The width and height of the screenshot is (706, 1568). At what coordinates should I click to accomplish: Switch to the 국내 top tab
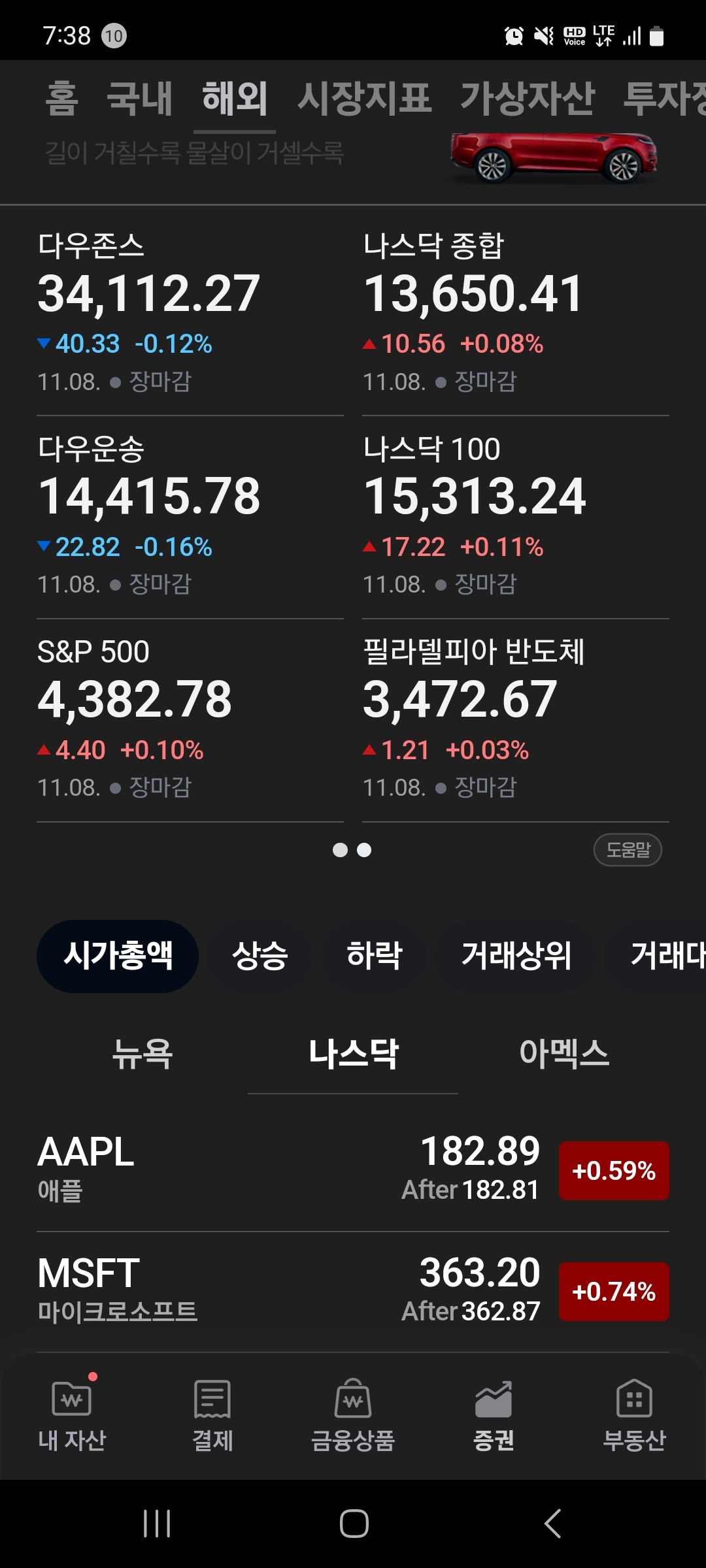(140, 98)
